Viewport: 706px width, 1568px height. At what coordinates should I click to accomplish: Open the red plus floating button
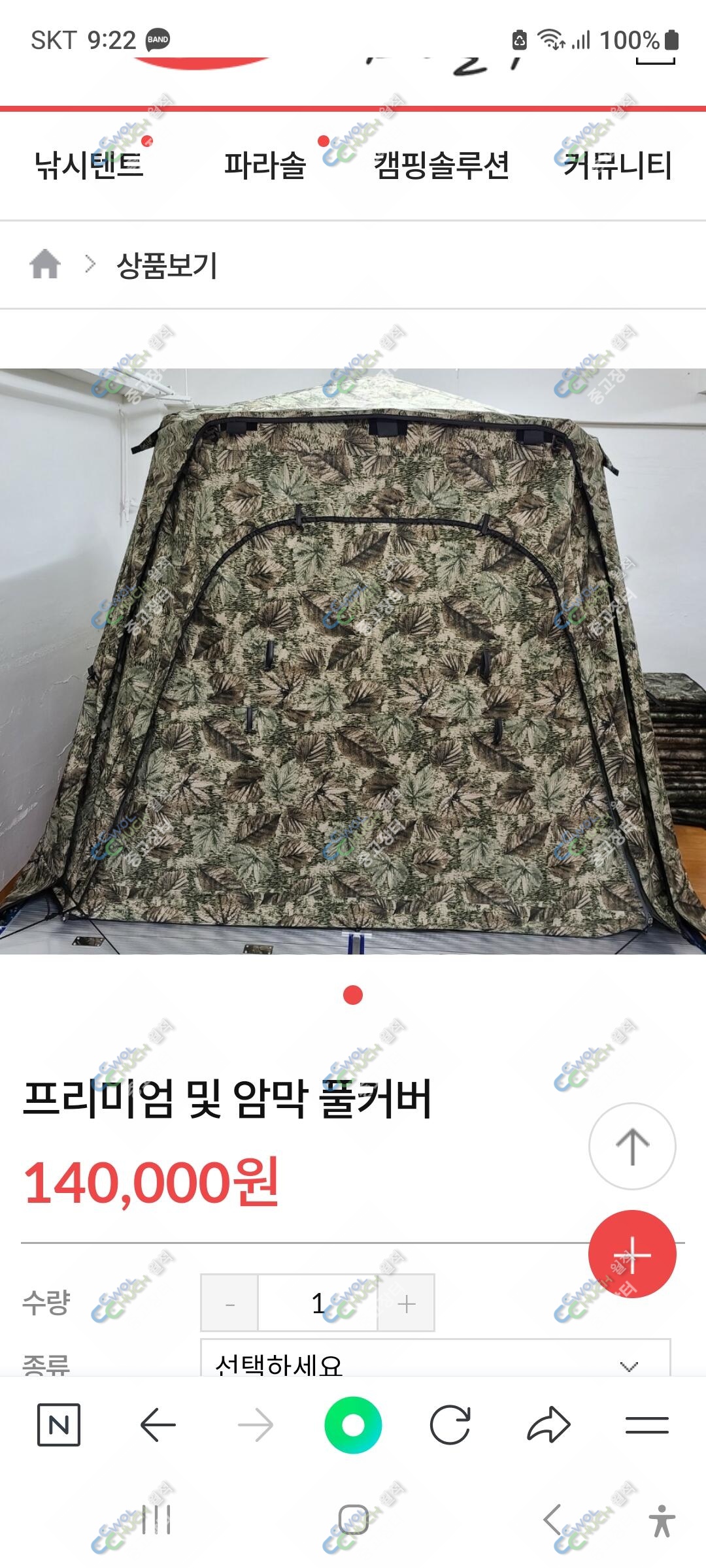click(x=632, y=1254)
